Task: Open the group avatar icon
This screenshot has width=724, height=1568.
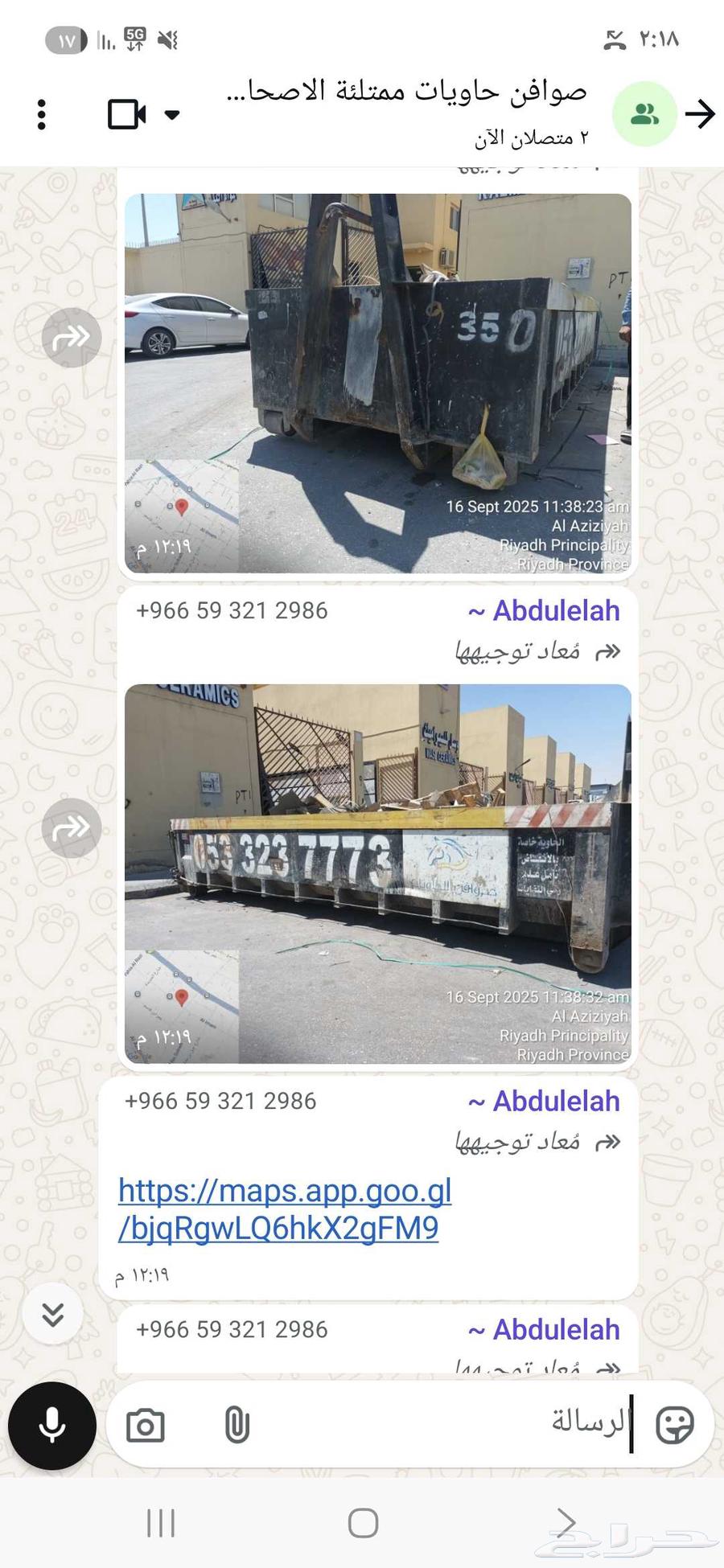Action: coord(644,114)
